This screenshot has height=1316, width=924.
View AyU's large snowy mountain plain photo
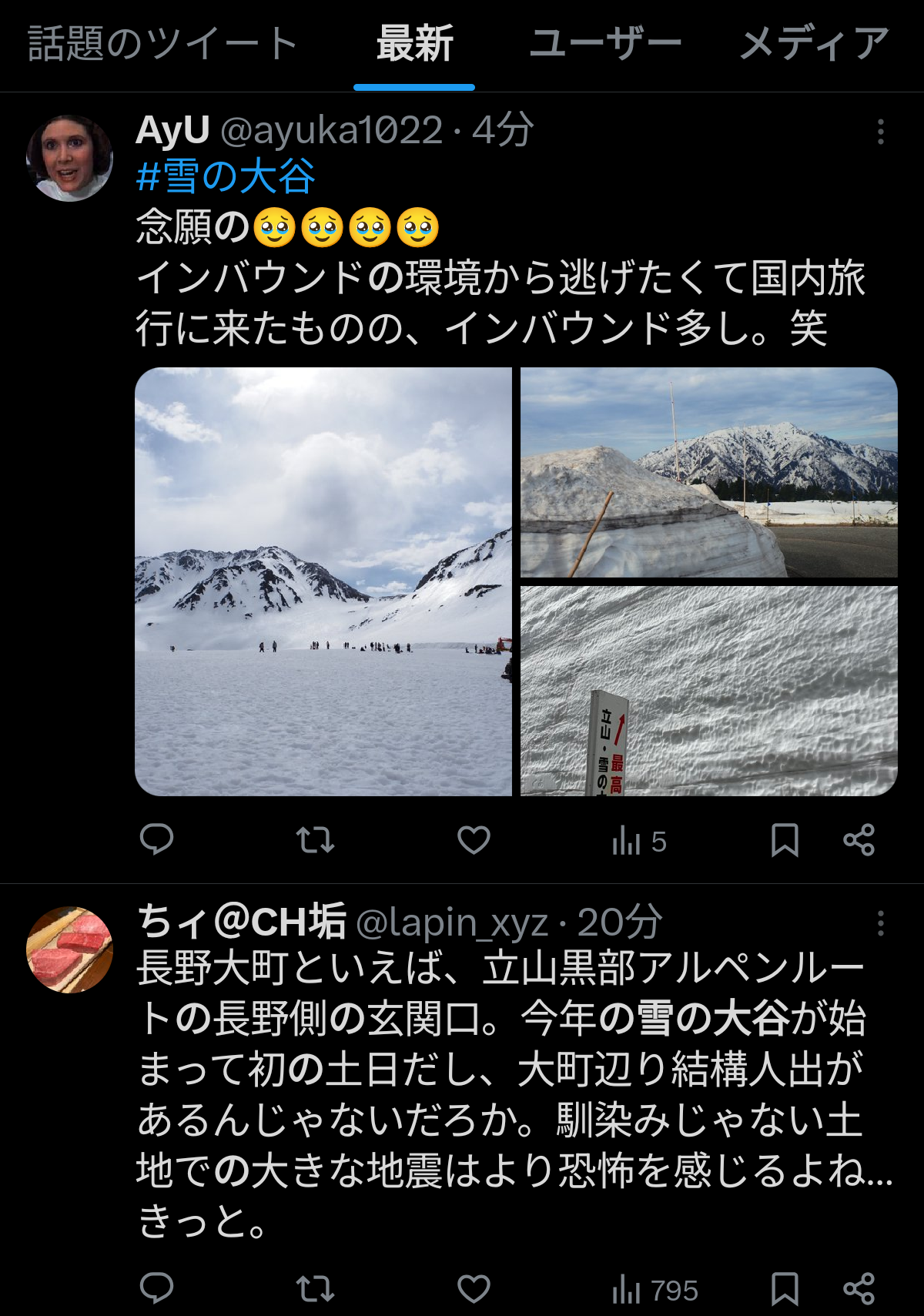[323, 581]
